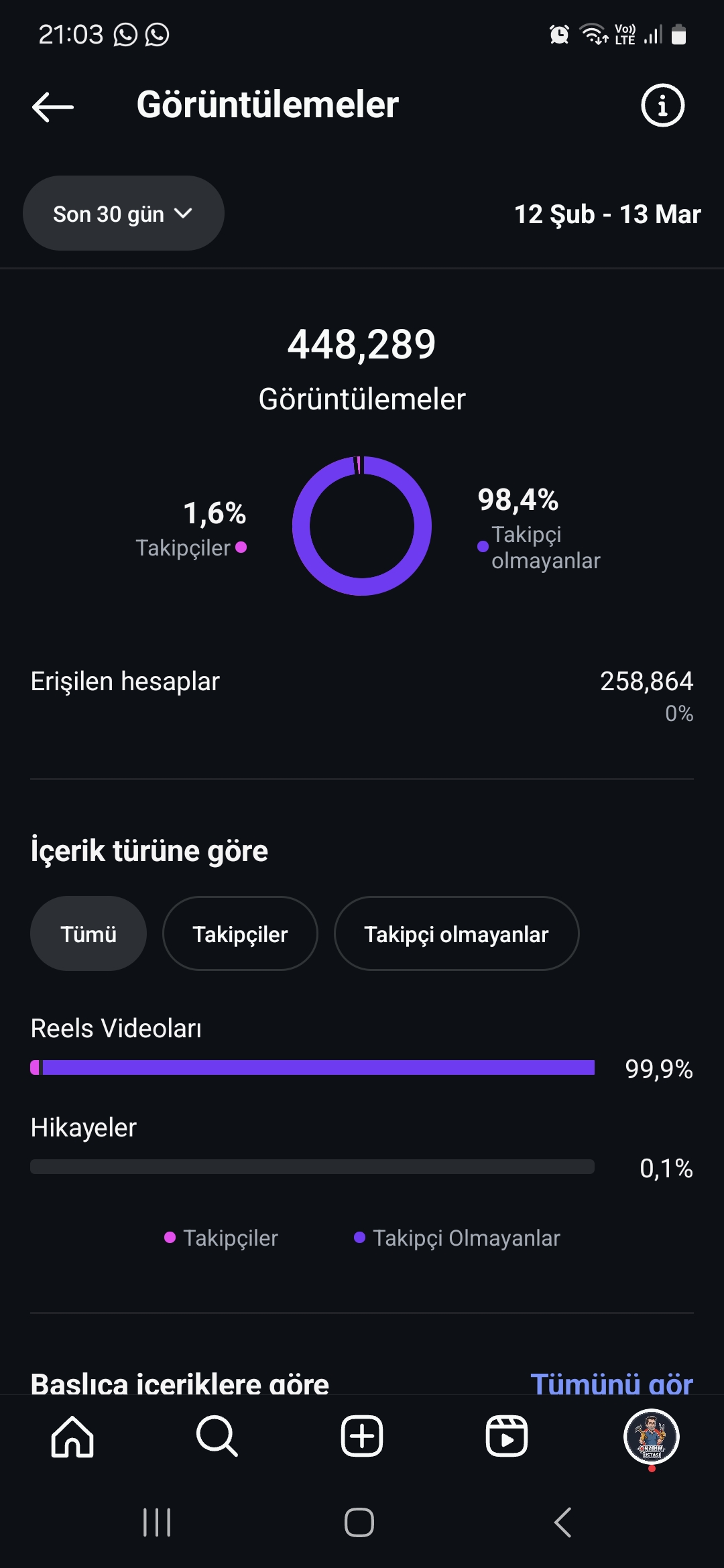The width and height of the screenshot is (724, 1568).
Task: Create a new post with plus icon
Action: pos(362,1437)
